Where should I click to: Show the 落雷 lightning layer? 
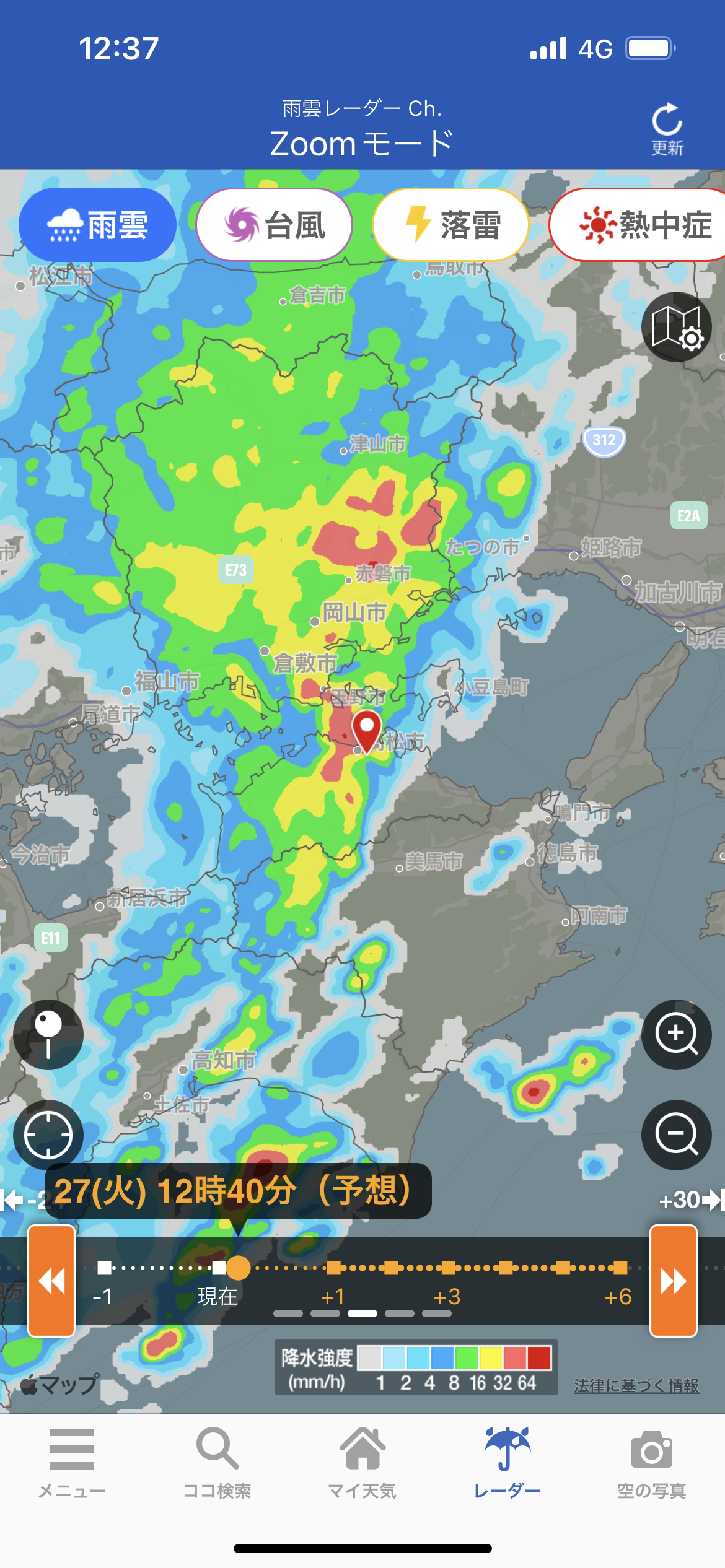tap(450, 225)
